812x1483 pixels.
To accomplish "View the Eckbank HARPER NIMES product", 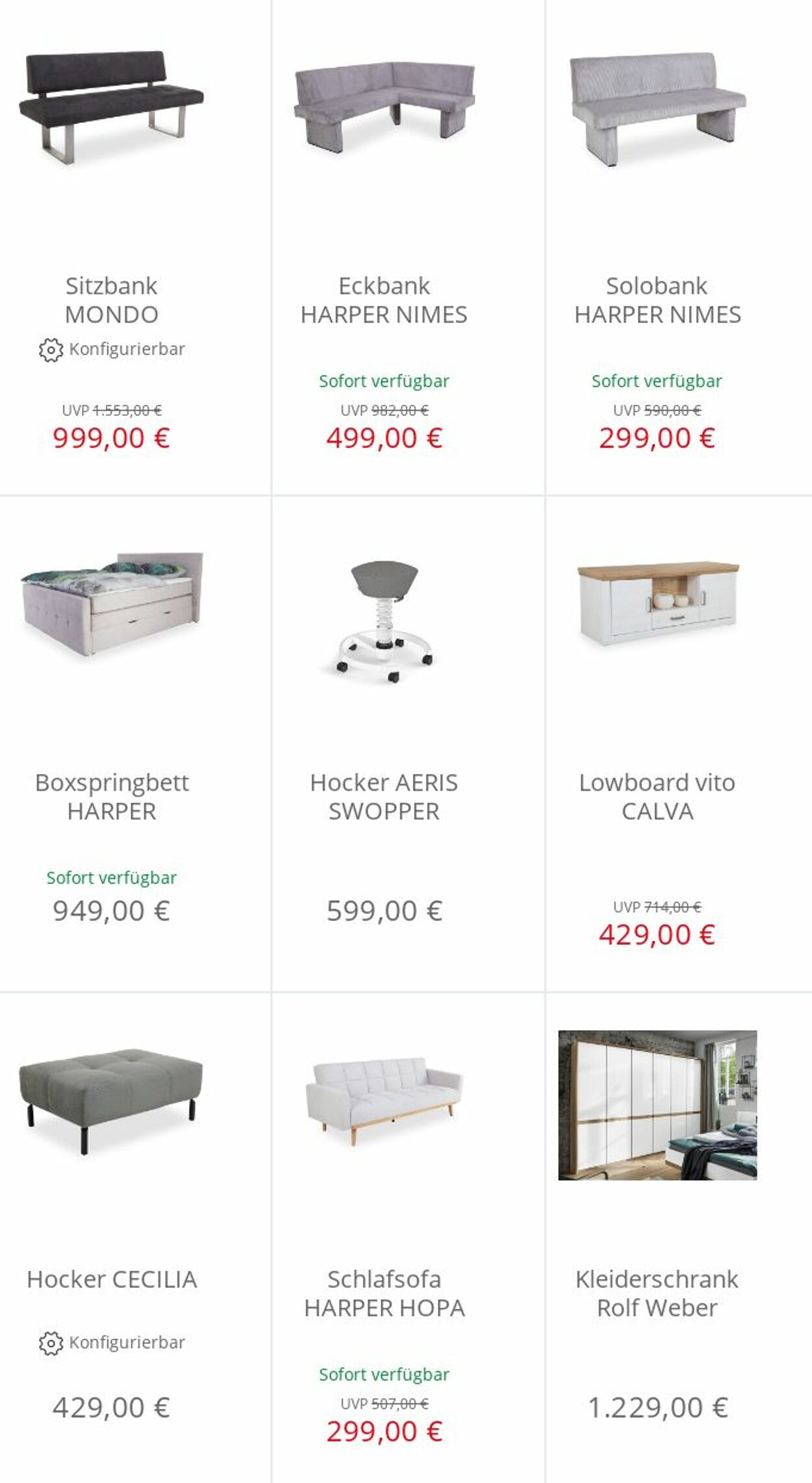I will (x=408, y=247).
